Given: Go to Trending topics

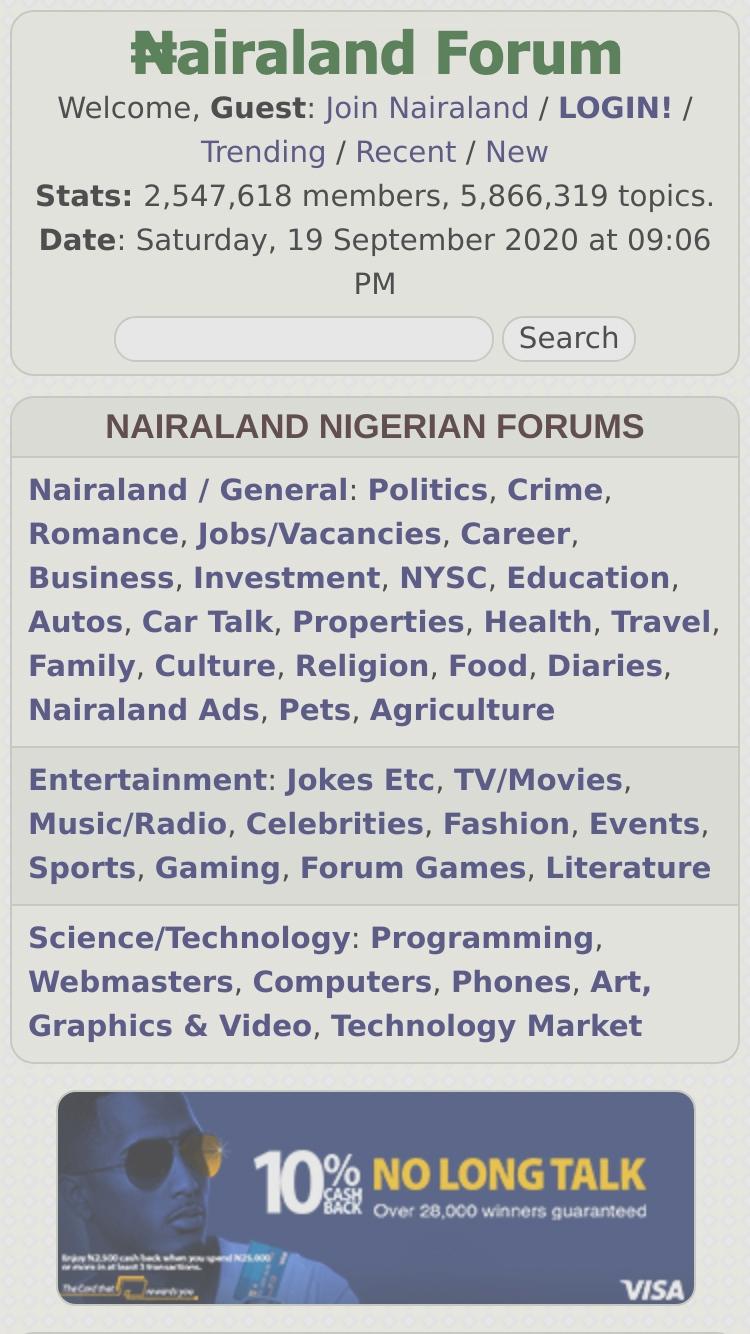Looking at the screenshot, I should [x=263, y=152].
